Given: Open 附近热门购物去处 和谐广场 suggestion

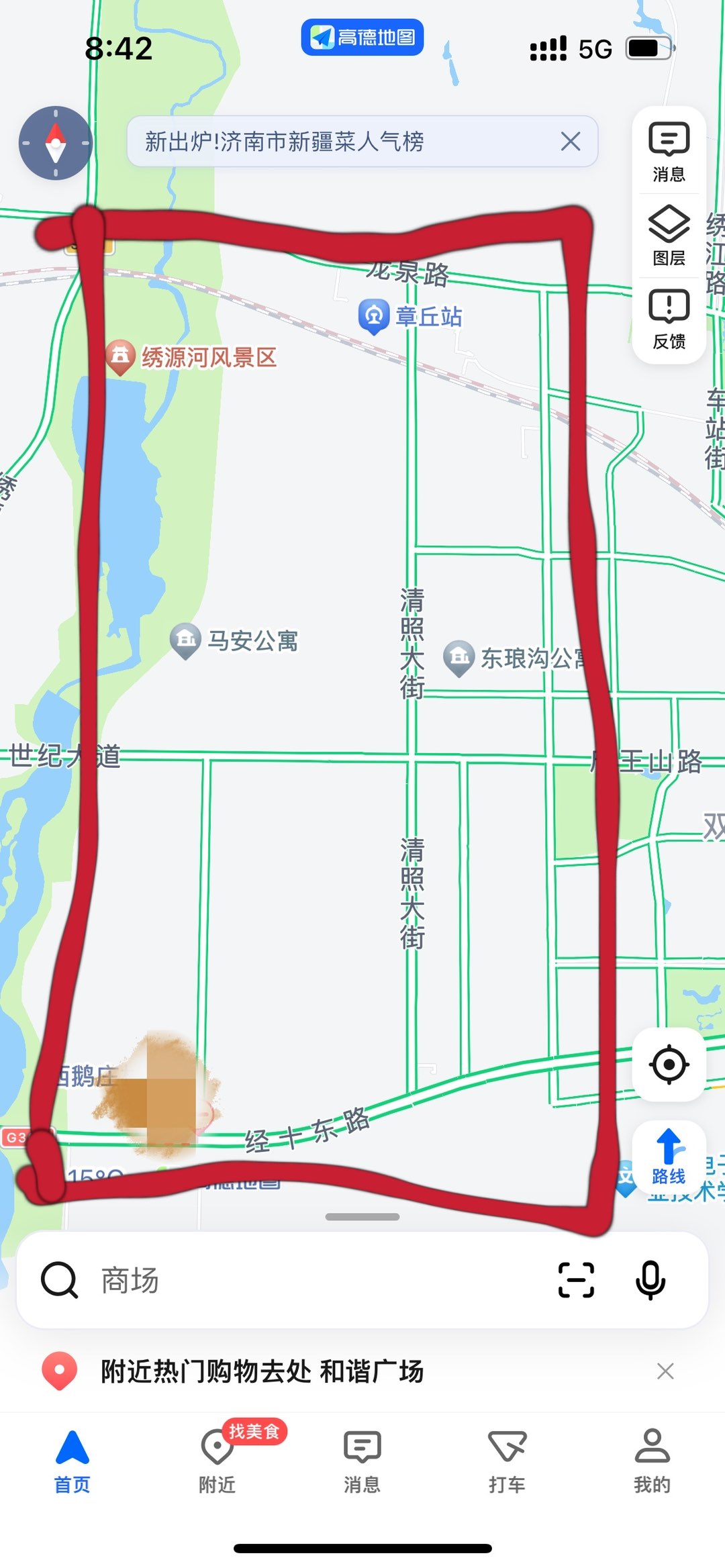Looking at the screenshot, I should [262, 1371].
